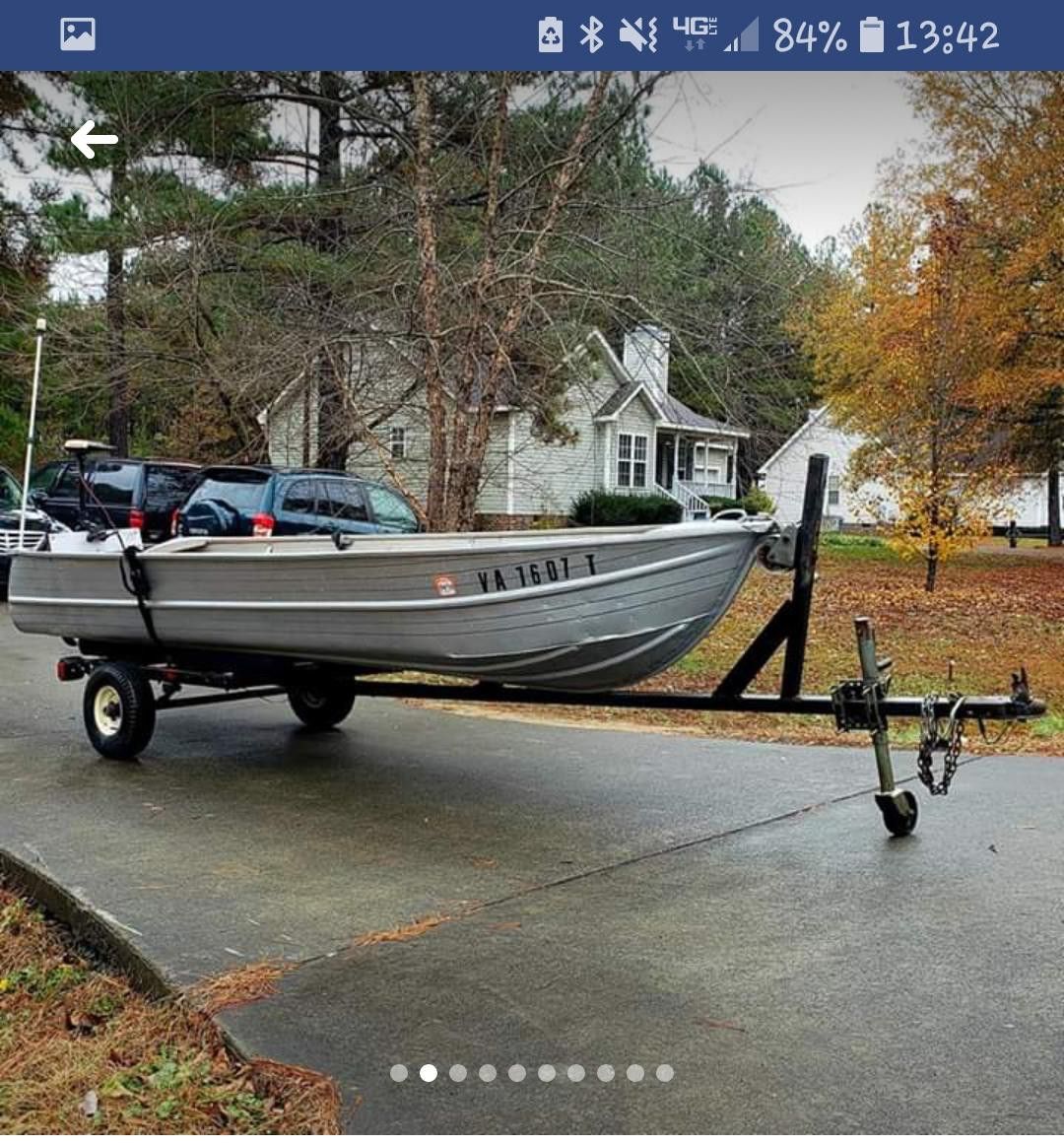1064x1144 pixels.
Task: Tap the vibrate mode icon
Action: [x=638, y=33]
